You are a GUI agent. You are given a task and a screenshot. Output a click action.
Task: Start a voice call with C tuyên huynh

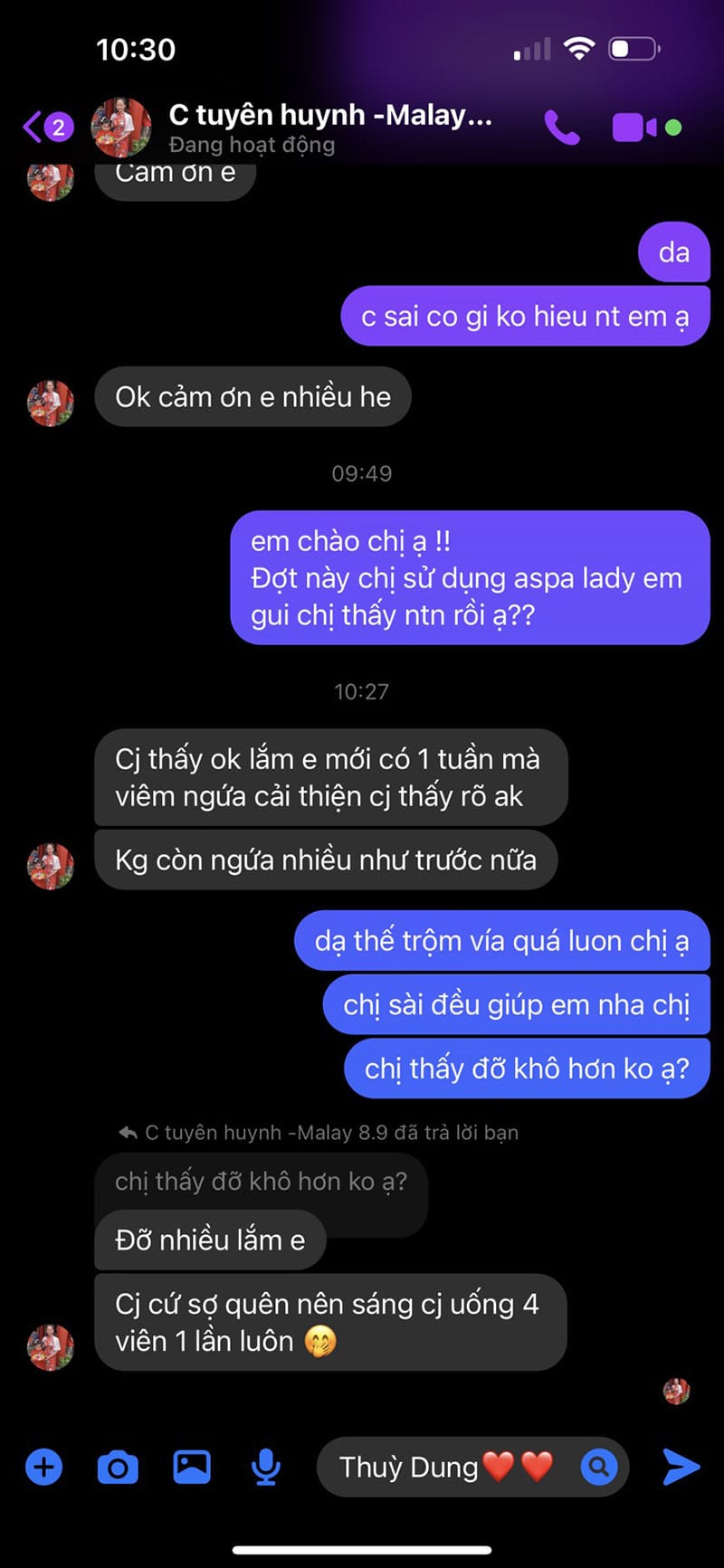[561, 128]
